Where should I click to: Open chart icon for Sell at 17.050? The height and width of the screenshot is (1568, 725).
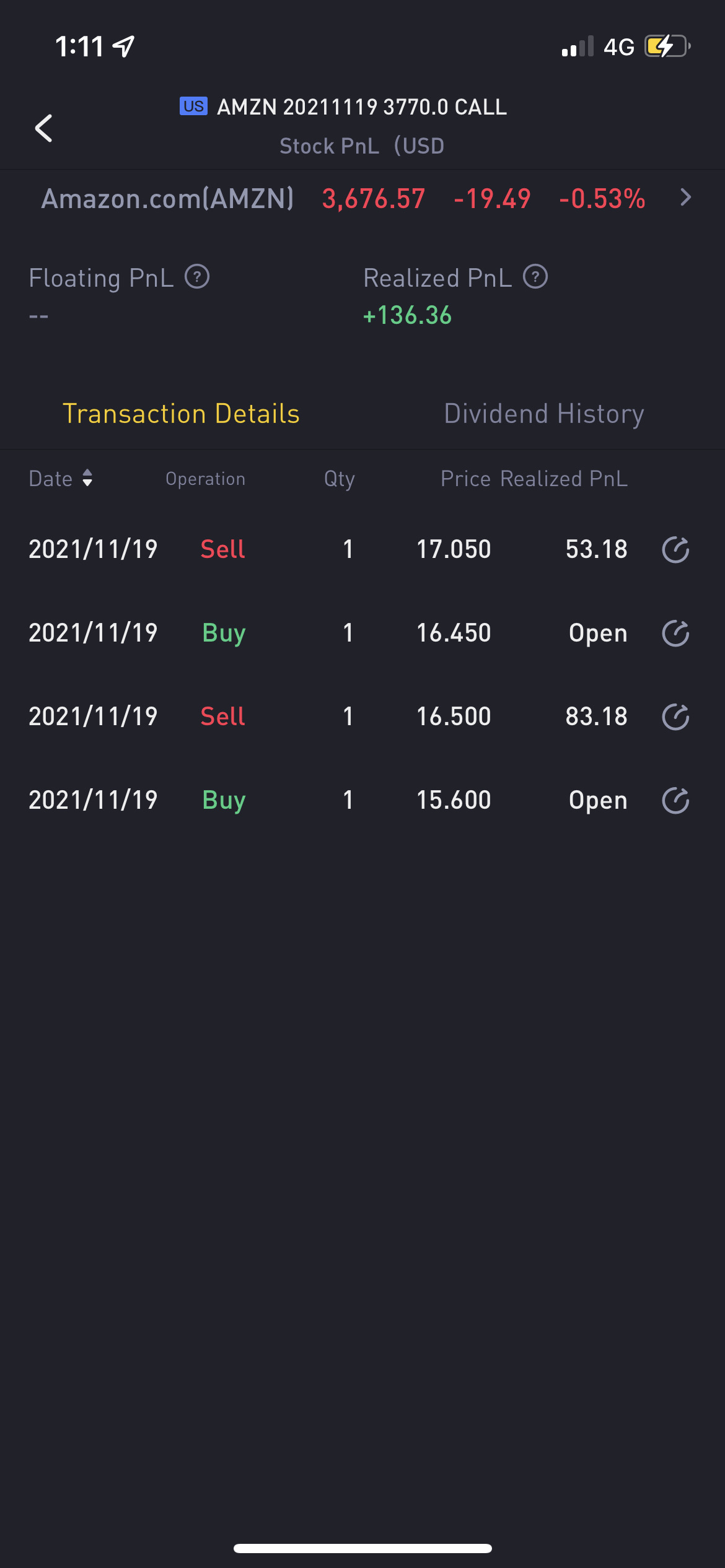pyautogui.click(x=675, y=549)
